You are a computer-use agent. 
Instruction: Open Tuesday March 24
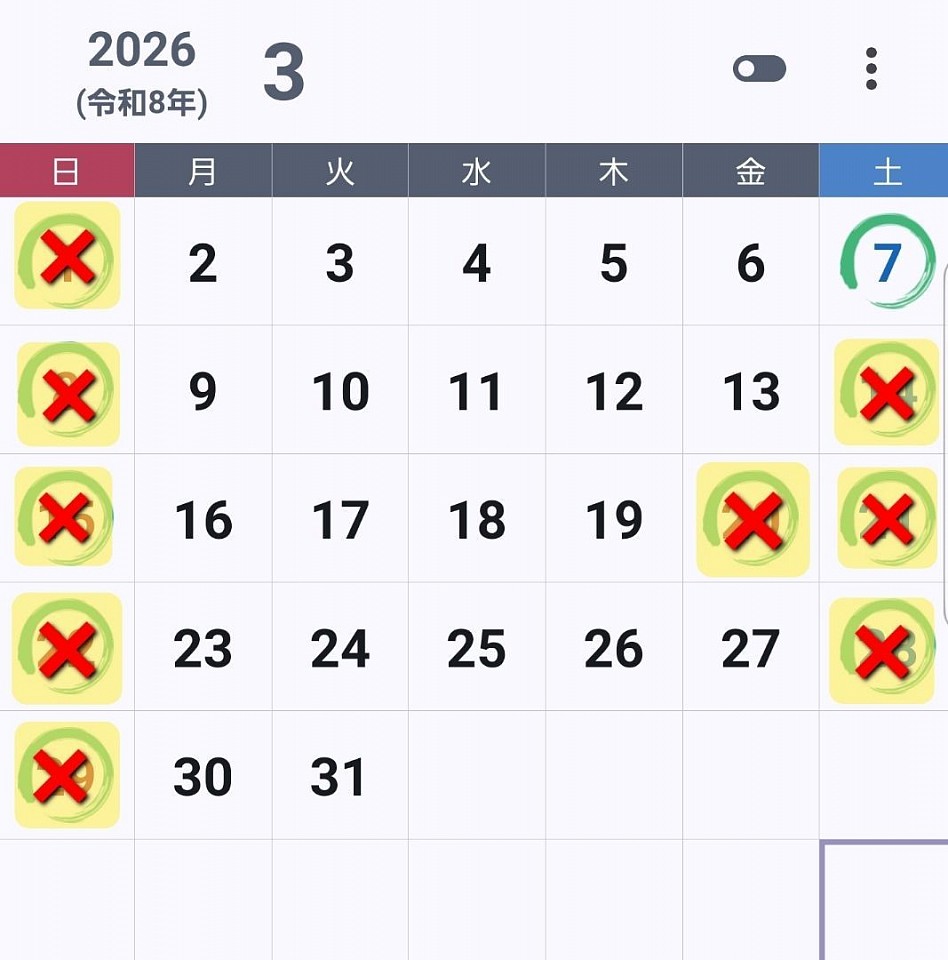(x=340, y=648)
